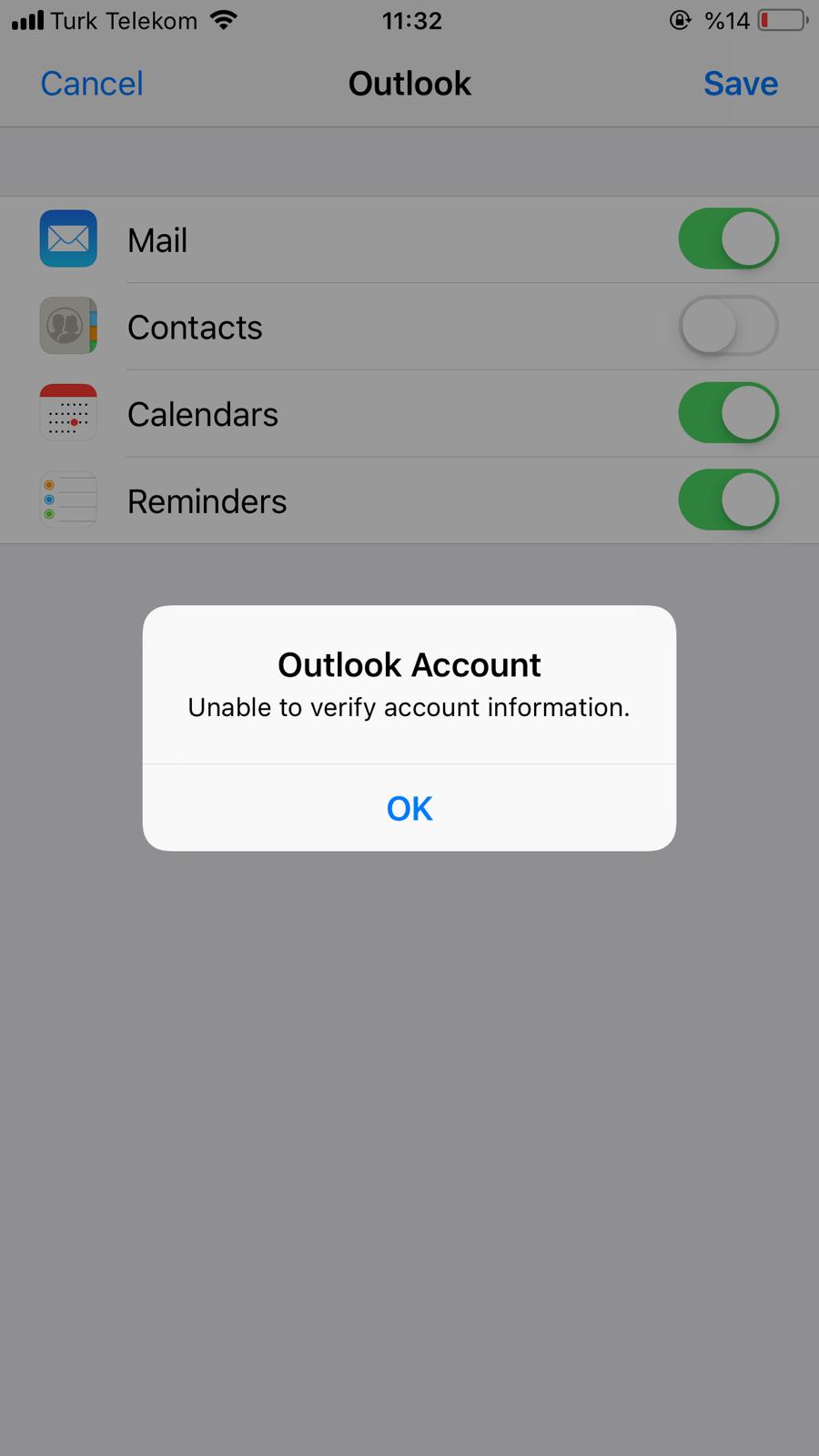
Task: Select the Outlook title in navigation bar
Action: tap(409, 83)
